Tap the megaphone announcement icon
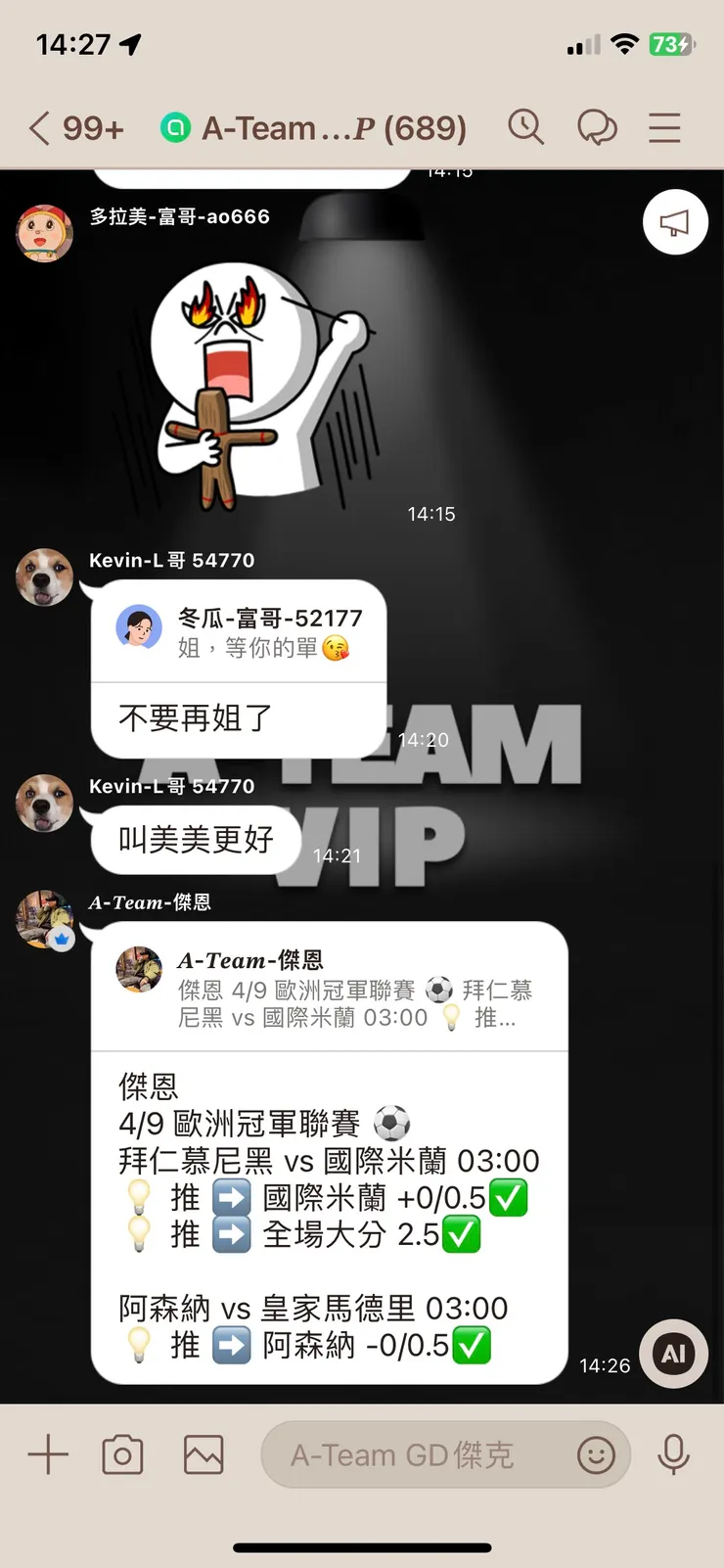724x1568 pixels. tap(674, 222)
